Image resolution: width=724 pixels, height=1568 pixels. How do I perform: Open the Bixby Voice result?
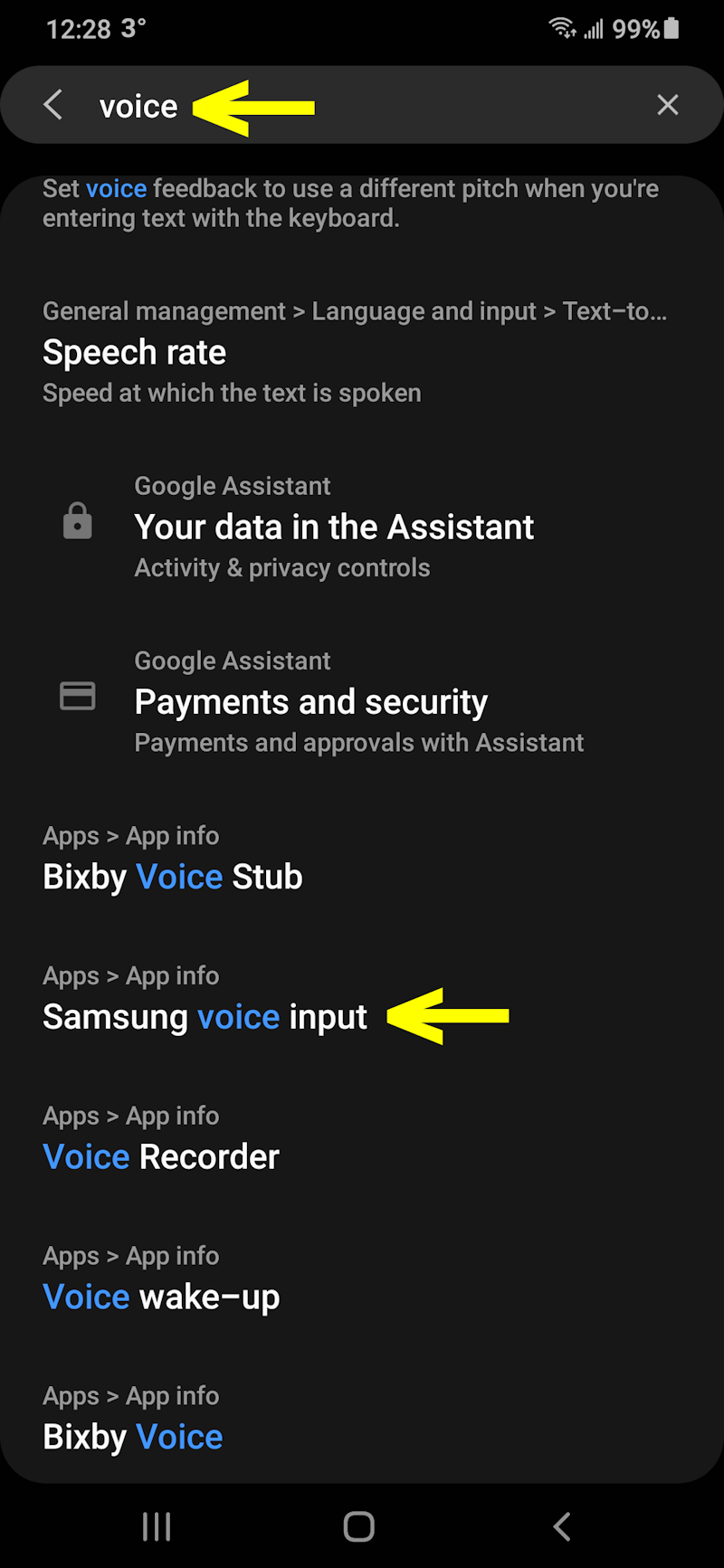[x=132, y=1436]
